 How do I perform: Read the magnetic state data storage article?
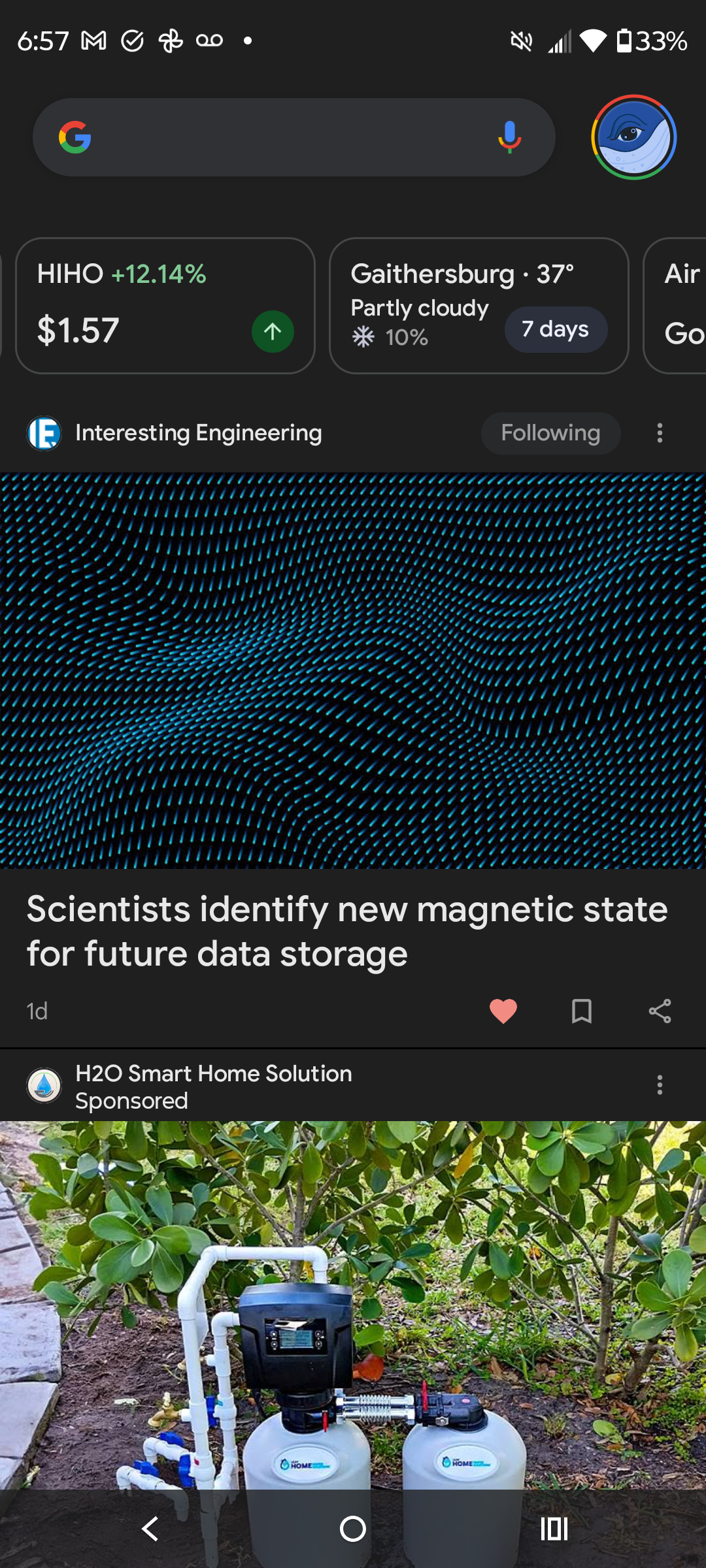pyautogui.click(x=346, y=931)
